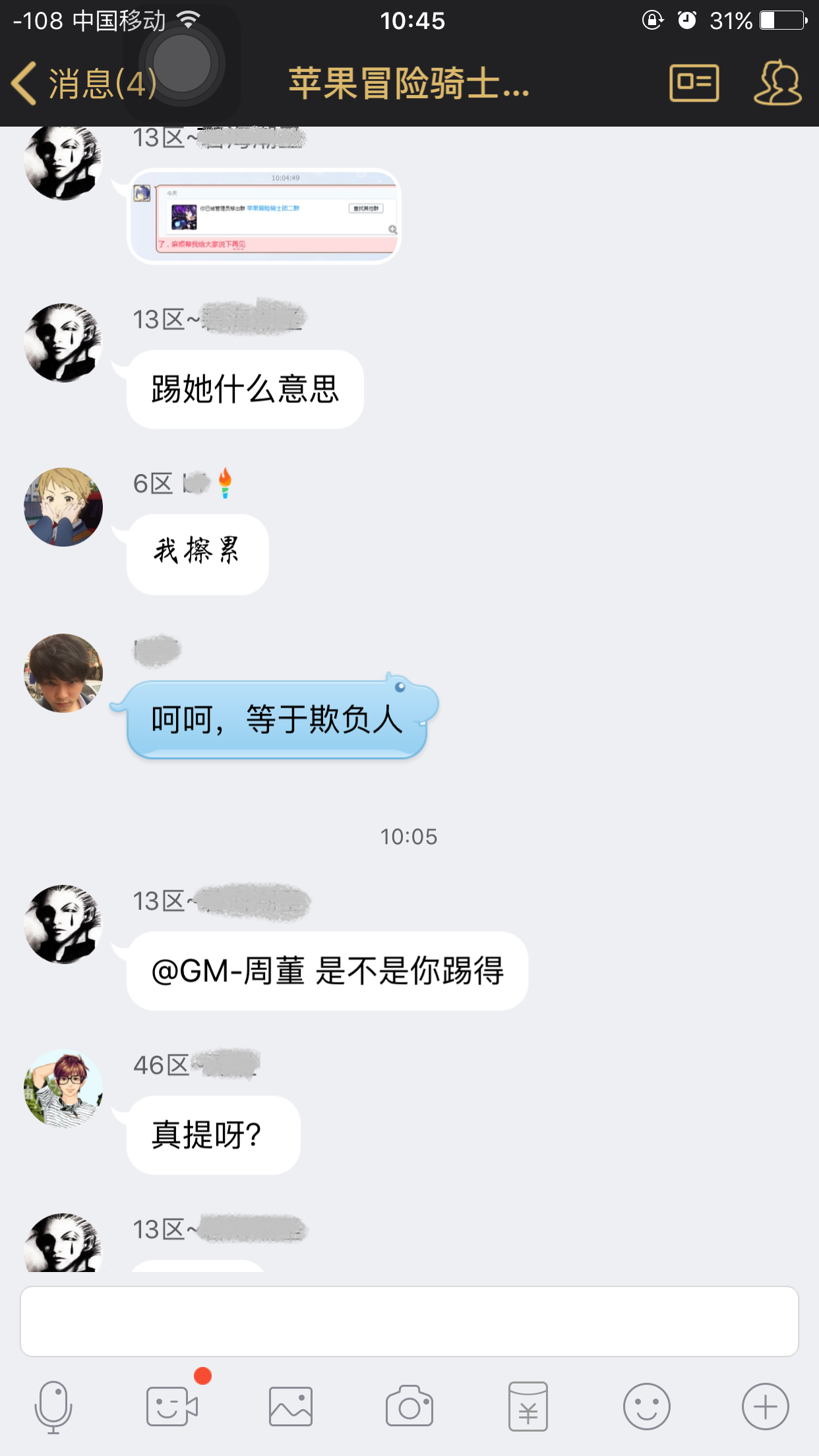Open the emoji picker
This screenshot has width=819, height=1456.
pyautogui.click(x=646, y=1407)
